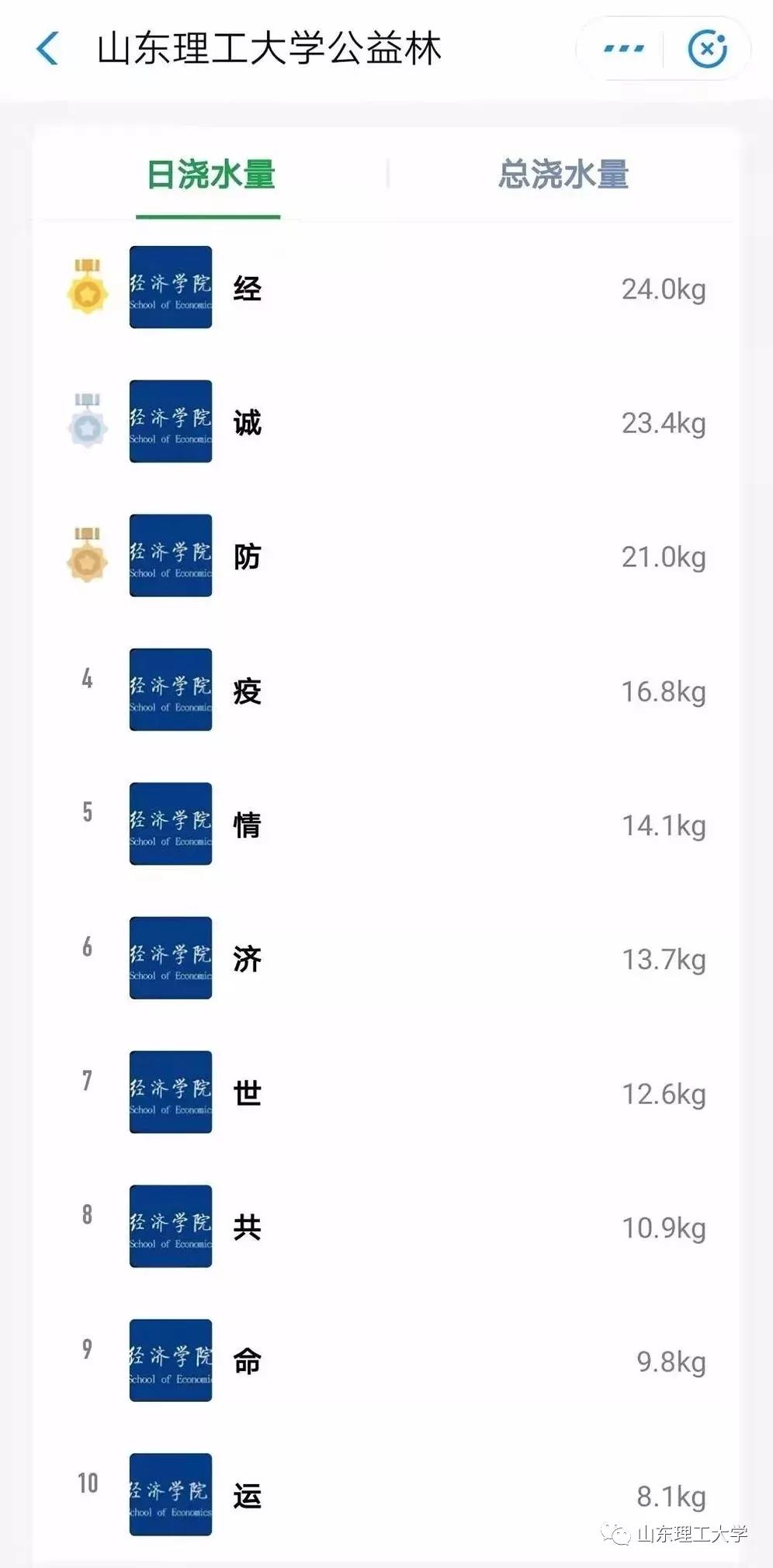Go back with the top-left arrow
Screen dimensions: 773x1568
tap(48, 49)
